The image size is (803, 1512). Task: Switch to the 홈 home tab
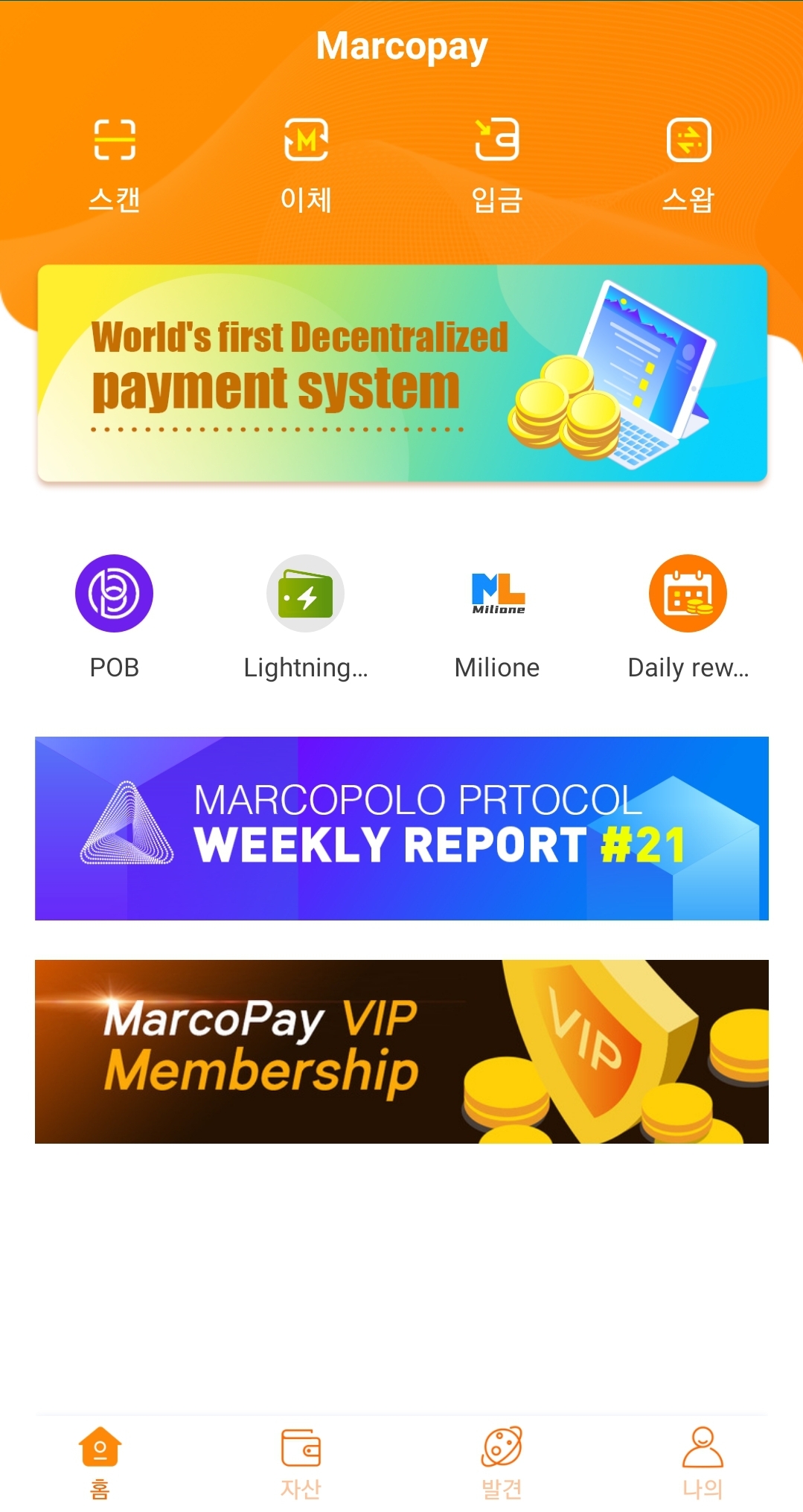pos(100,1462)
